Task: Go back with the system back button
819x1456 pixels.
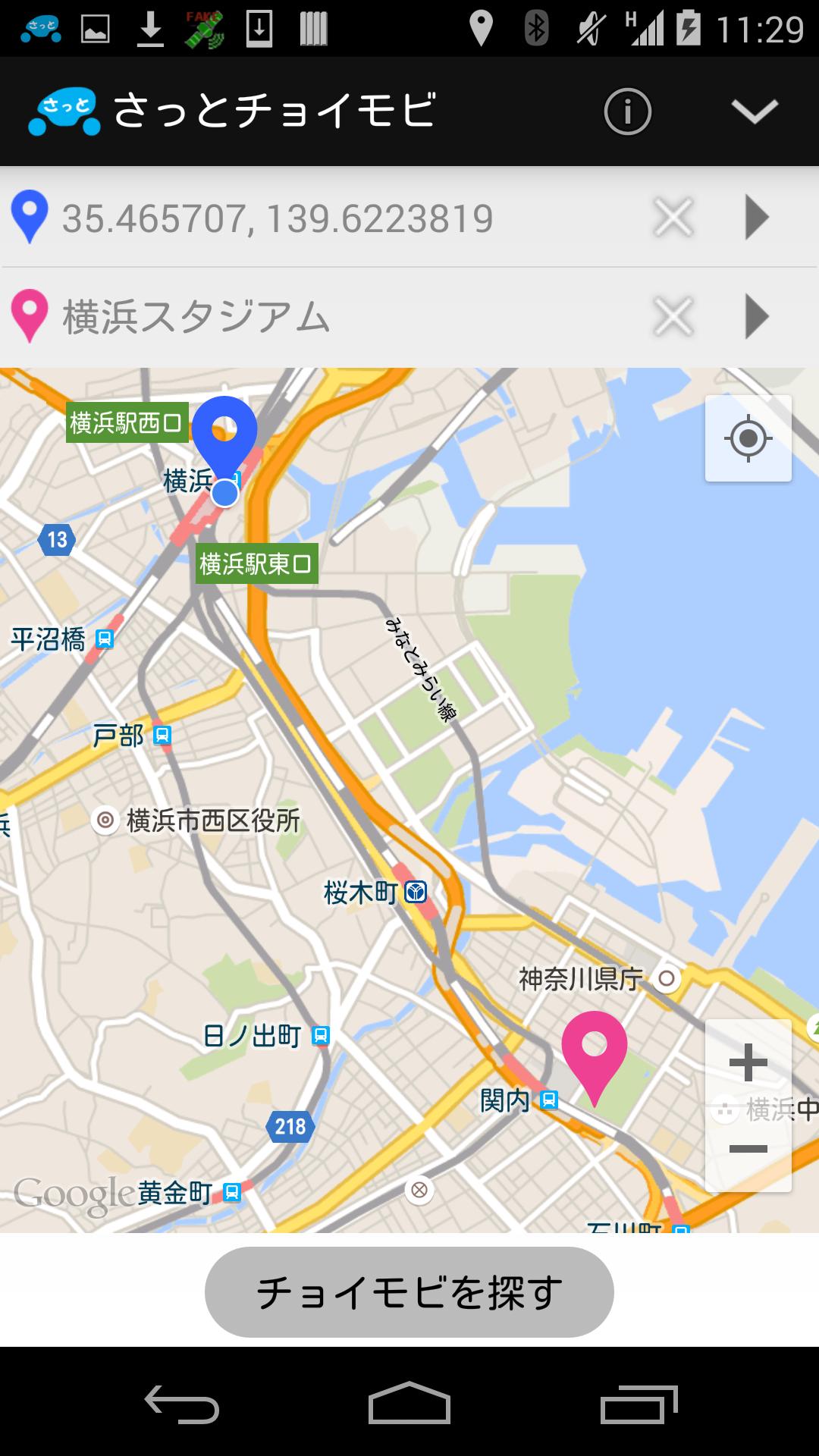Action: (x=182, y=1404)
